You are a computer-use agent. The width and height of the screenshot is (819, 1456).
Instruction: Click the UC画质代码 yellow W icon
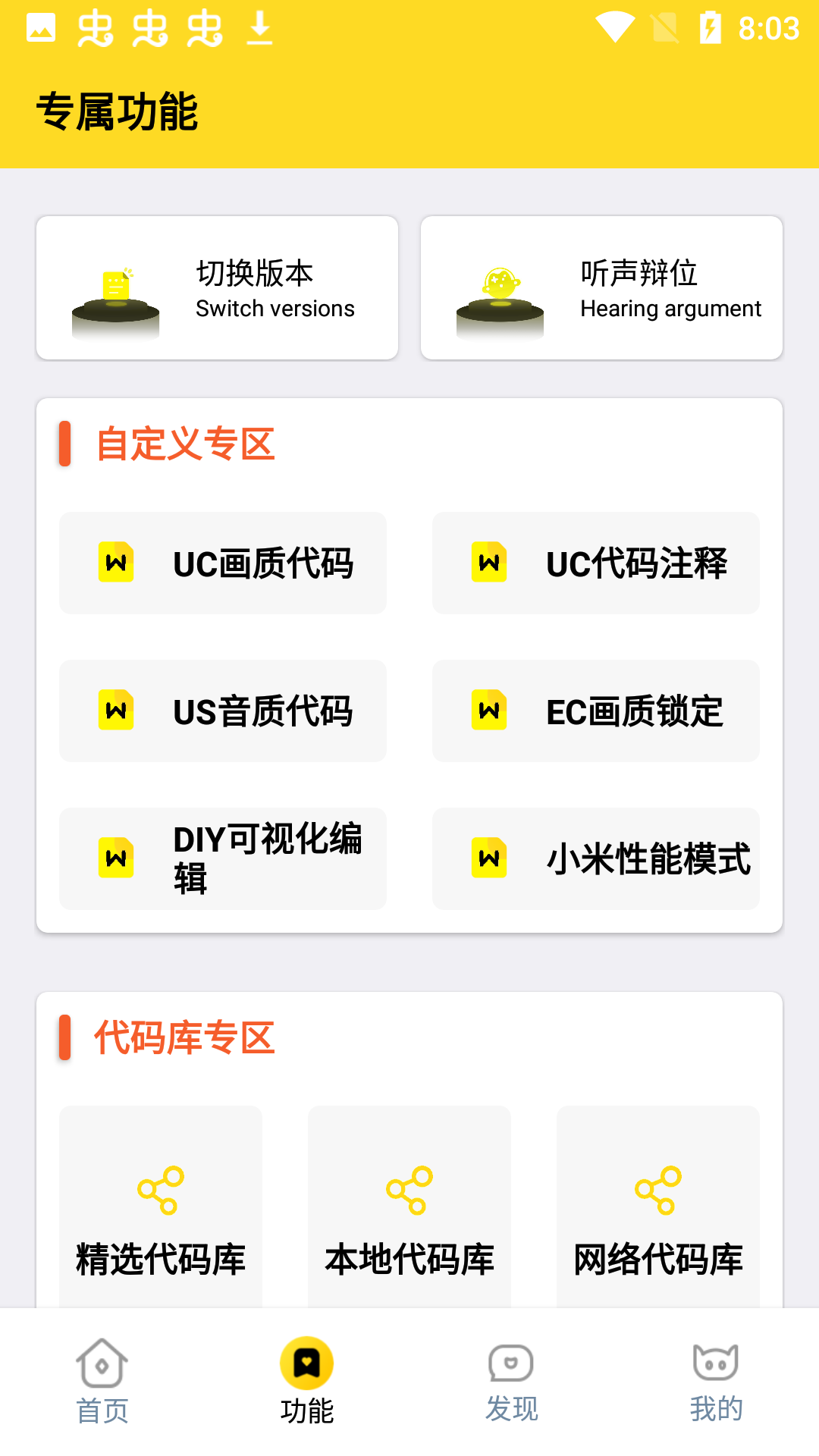(x=115, y=563)
